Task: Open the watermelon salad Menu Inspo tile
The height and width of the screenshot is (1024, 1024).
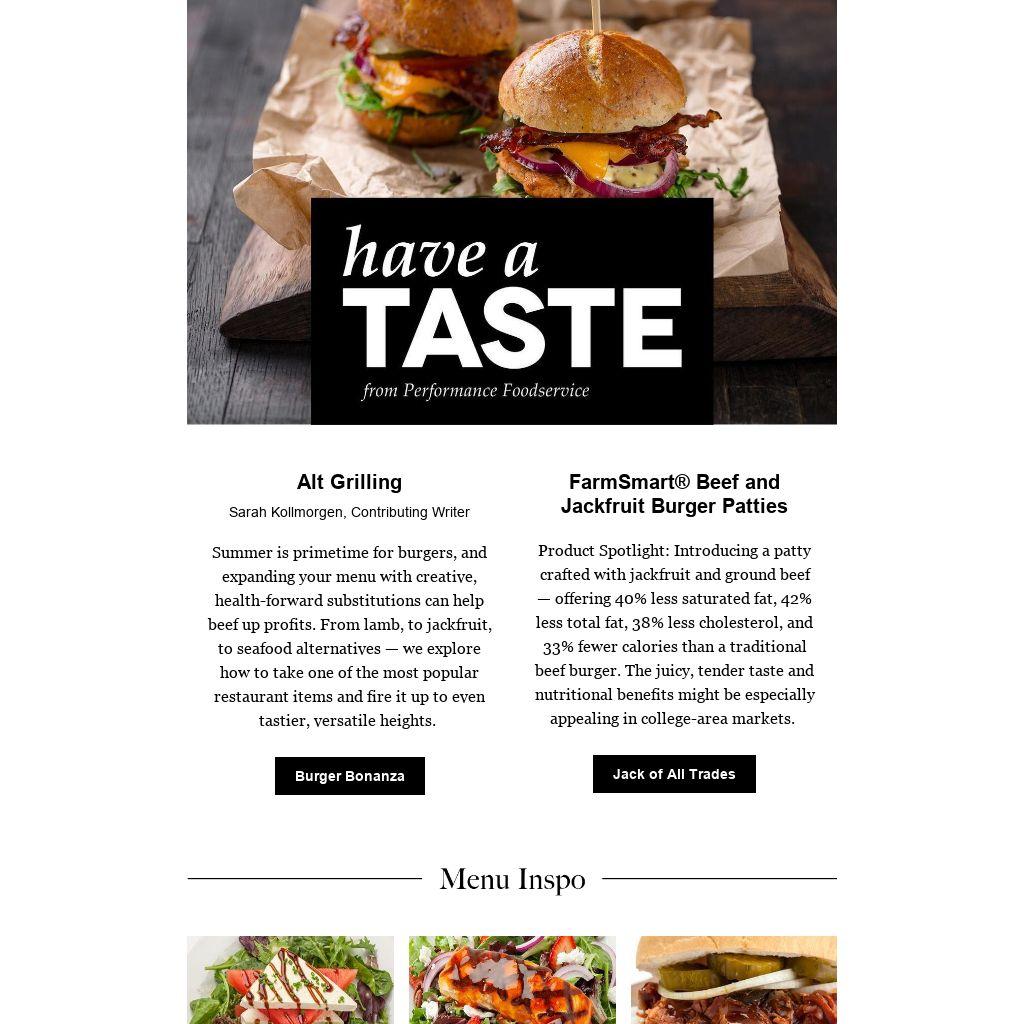Action: pos(290,981)
